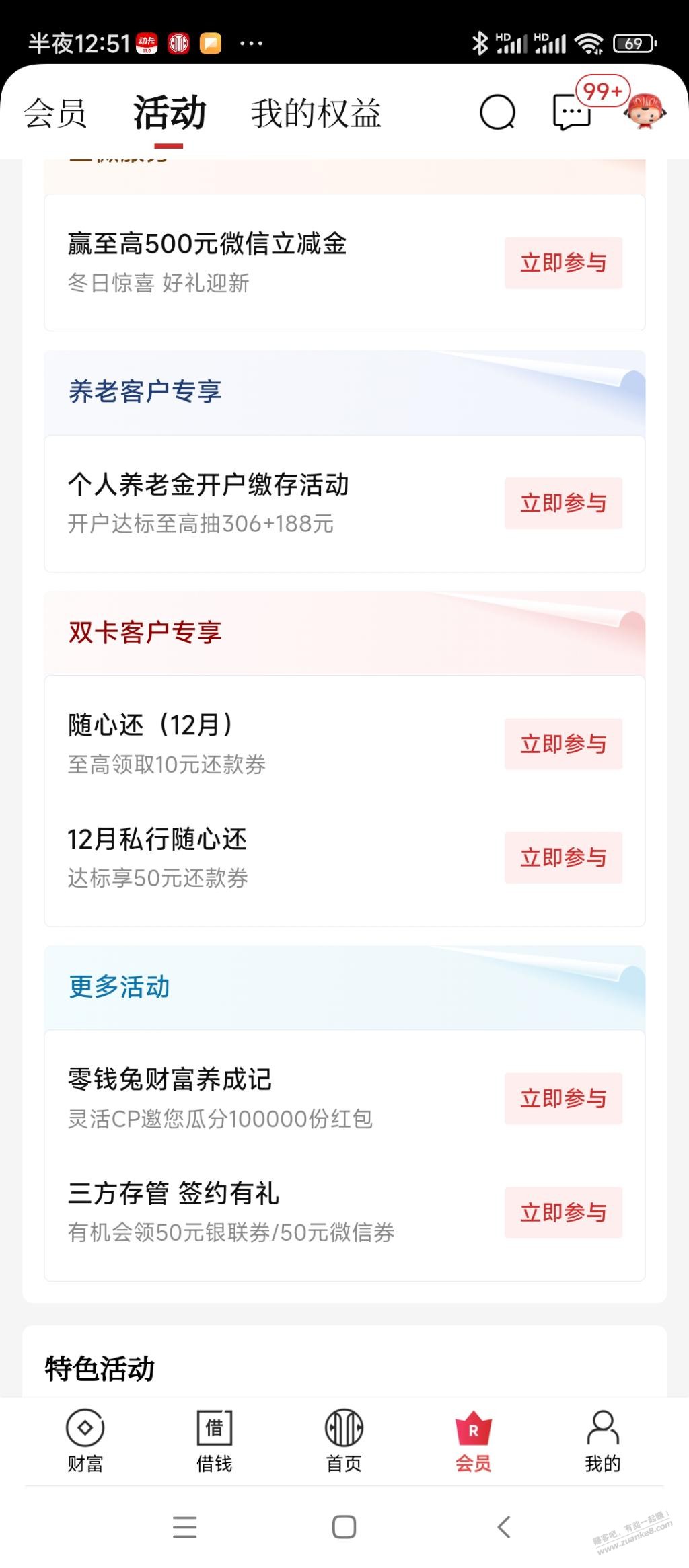Screen dimensions: 689x1568
Task: Tap 立即参与 for 赢至高500元微信立减金
Action: [565, 264]
